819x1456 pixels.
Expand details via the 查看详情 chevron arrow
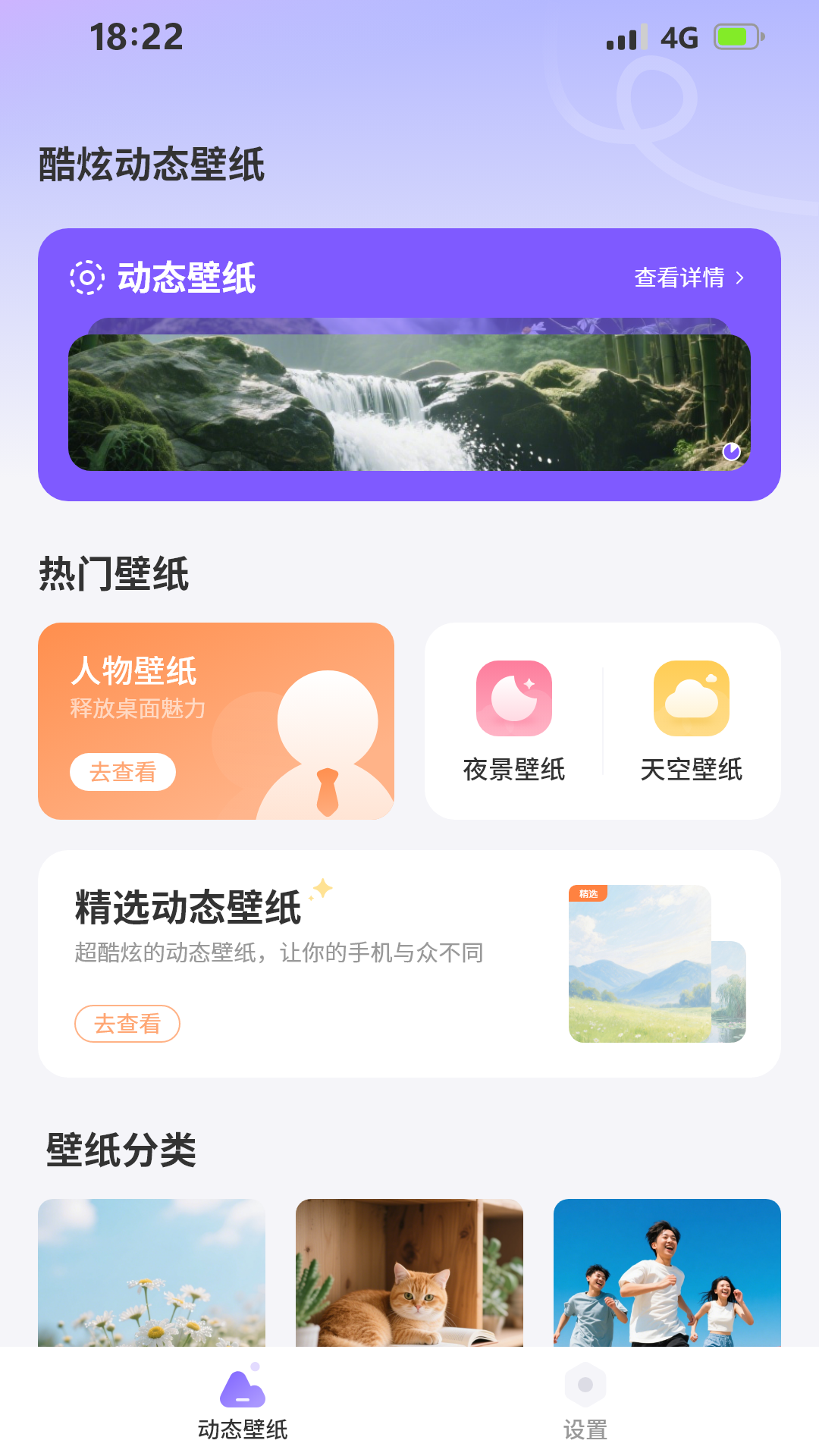pyautogui.click(x=741, y=279)
